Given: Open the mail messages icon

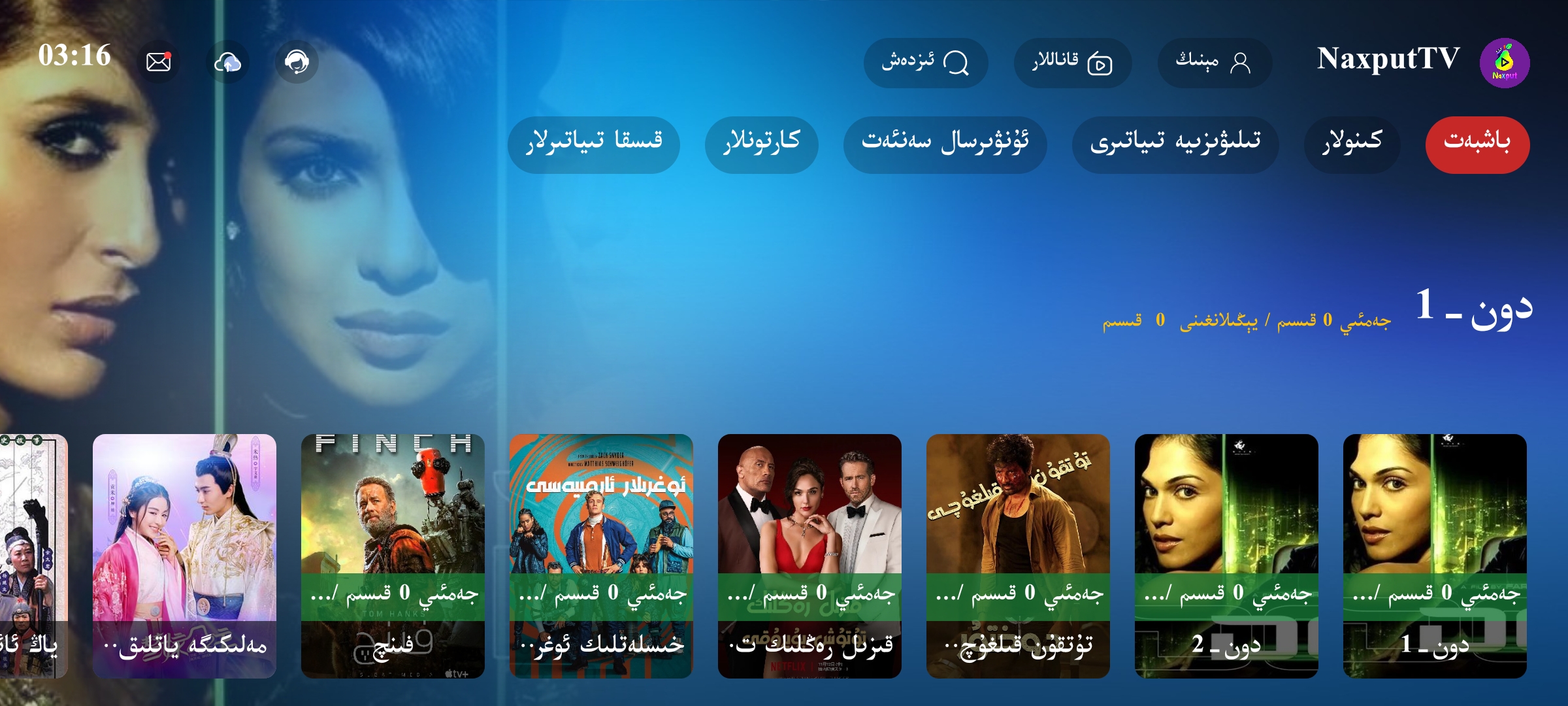Looking at the screenshot, I should click(159, 62).
